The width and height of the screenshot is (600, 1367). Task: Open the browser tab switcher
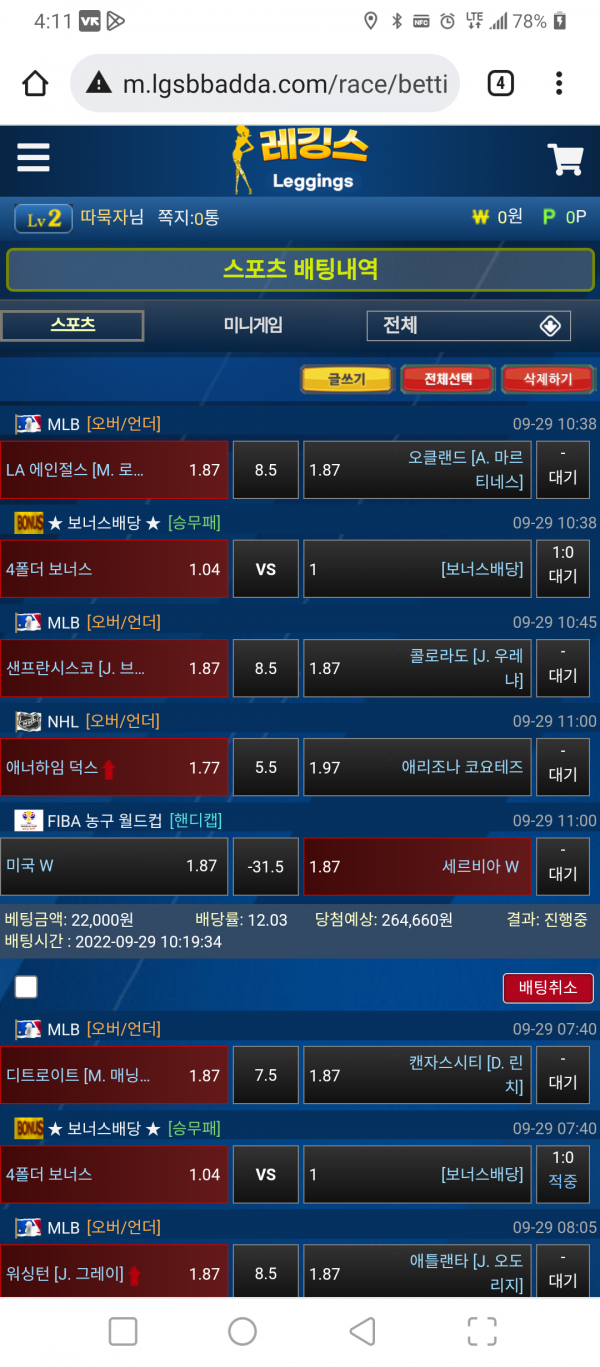(500, 83)
